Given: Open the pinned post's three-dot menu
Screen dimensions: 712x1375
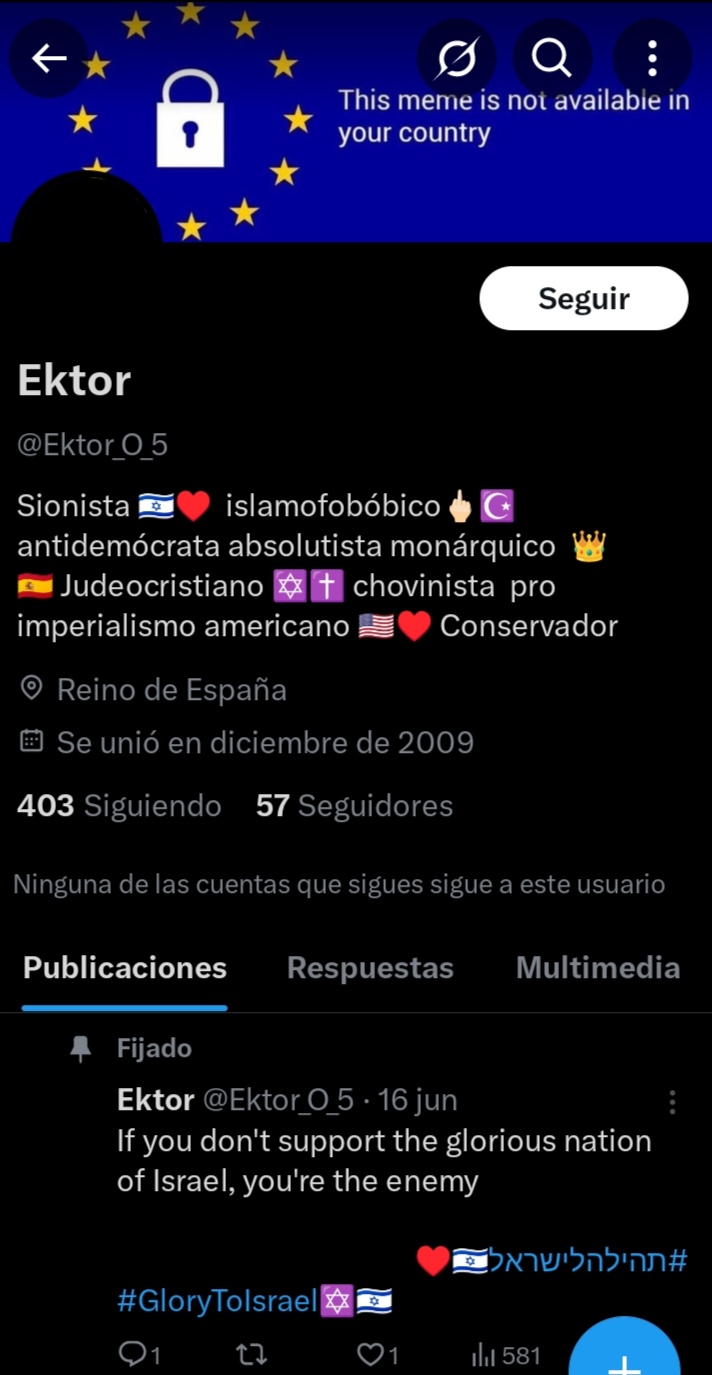Looking at the screenshot, I should tap(672, 1102).
